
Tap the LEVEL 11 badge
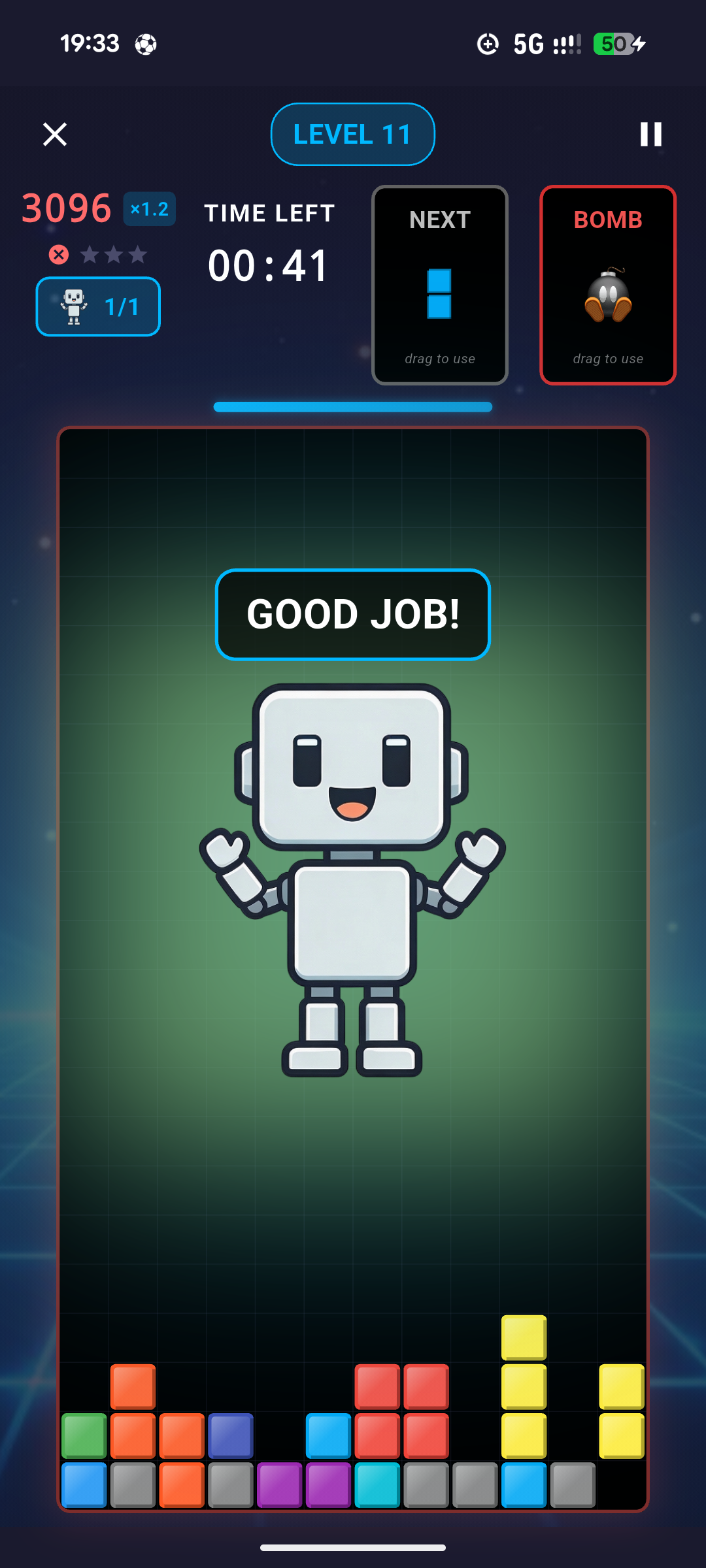353,135
